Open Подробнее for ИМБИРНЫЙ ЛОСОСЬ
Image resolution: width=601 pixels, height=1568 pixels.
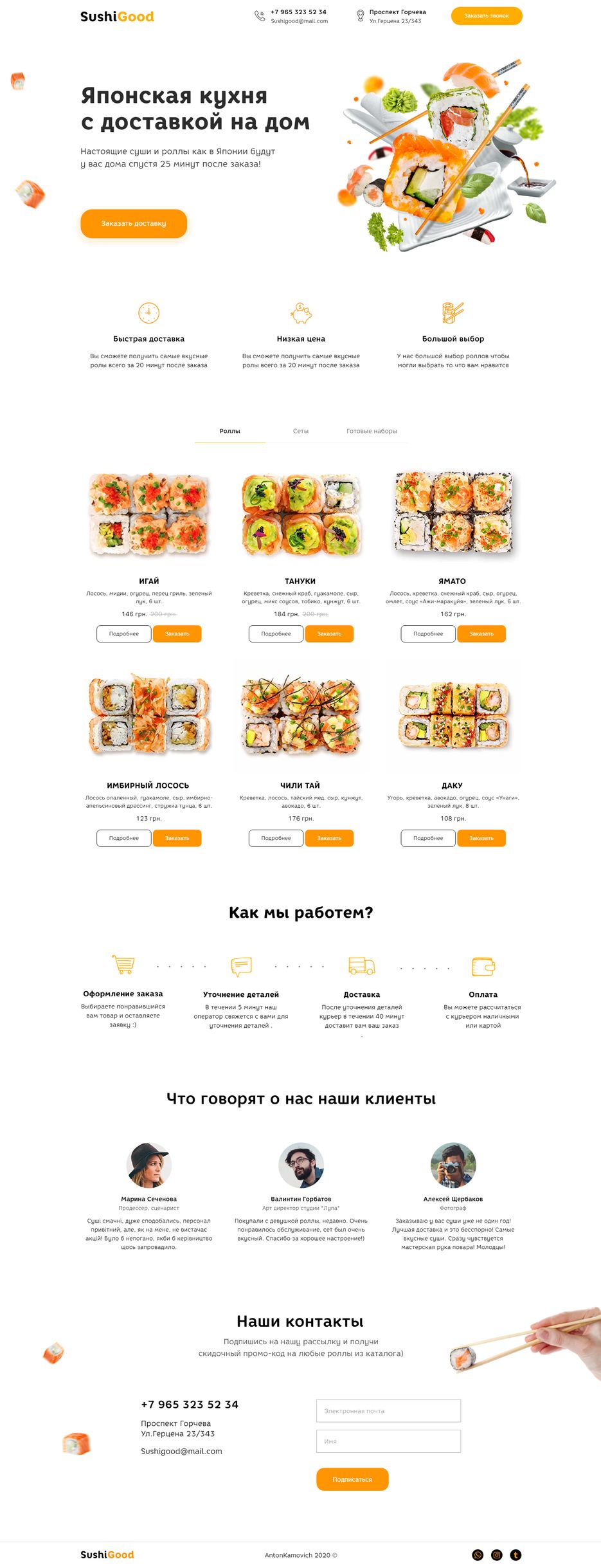(x=124, y=838)
